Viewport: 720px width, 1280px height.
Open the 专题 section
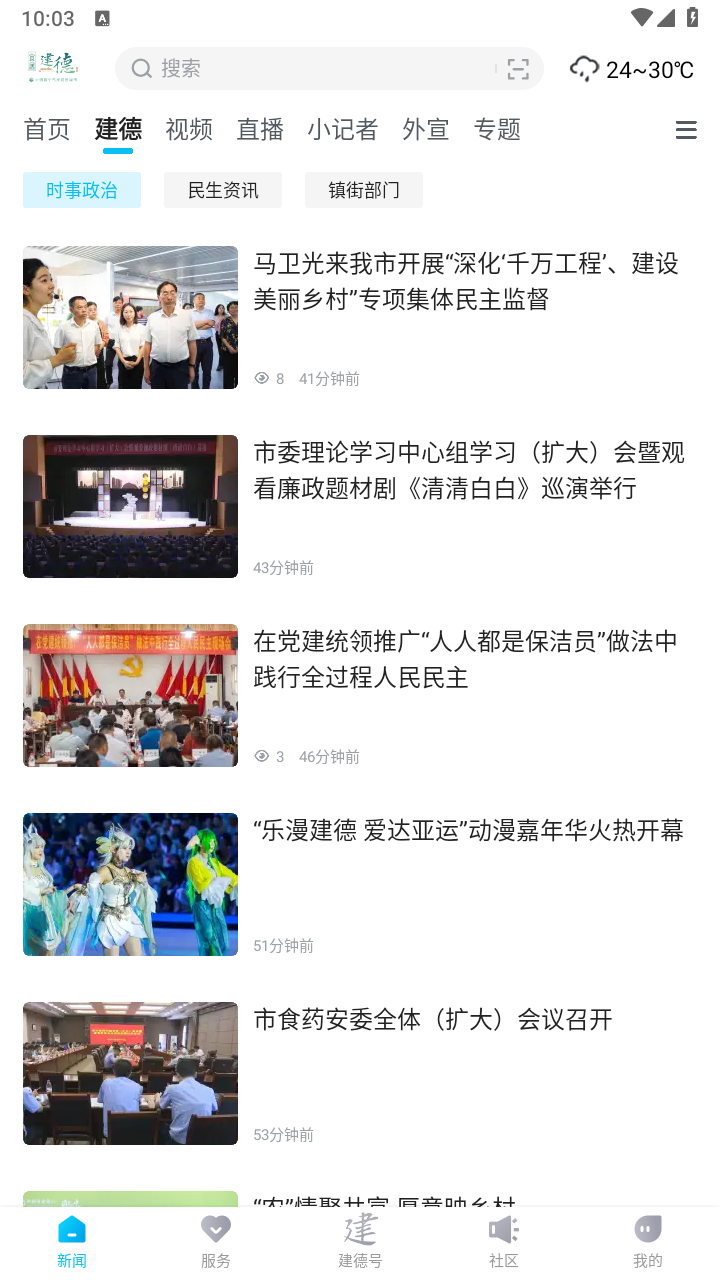[x=497, y=129]
